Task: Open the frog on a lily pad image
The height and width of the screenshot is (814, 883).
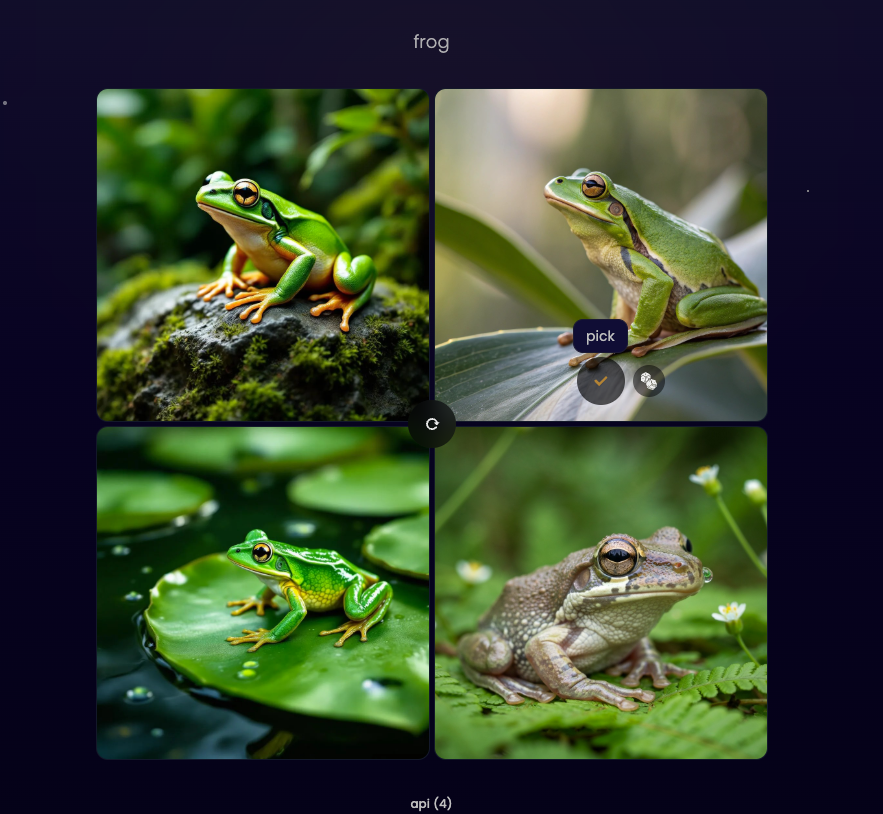Action: click(263, 593)
